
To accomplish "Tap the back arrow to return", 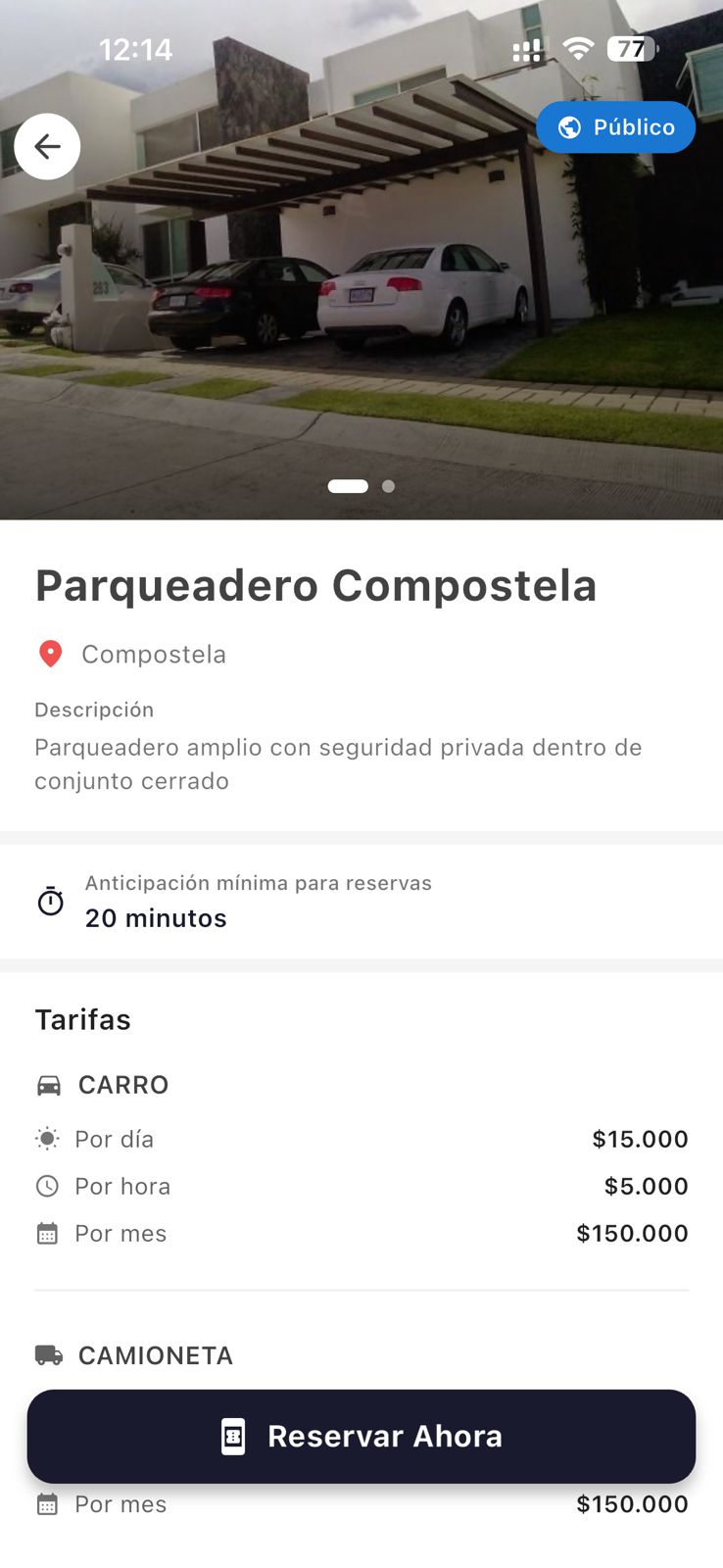I will [x=47, y=145].
